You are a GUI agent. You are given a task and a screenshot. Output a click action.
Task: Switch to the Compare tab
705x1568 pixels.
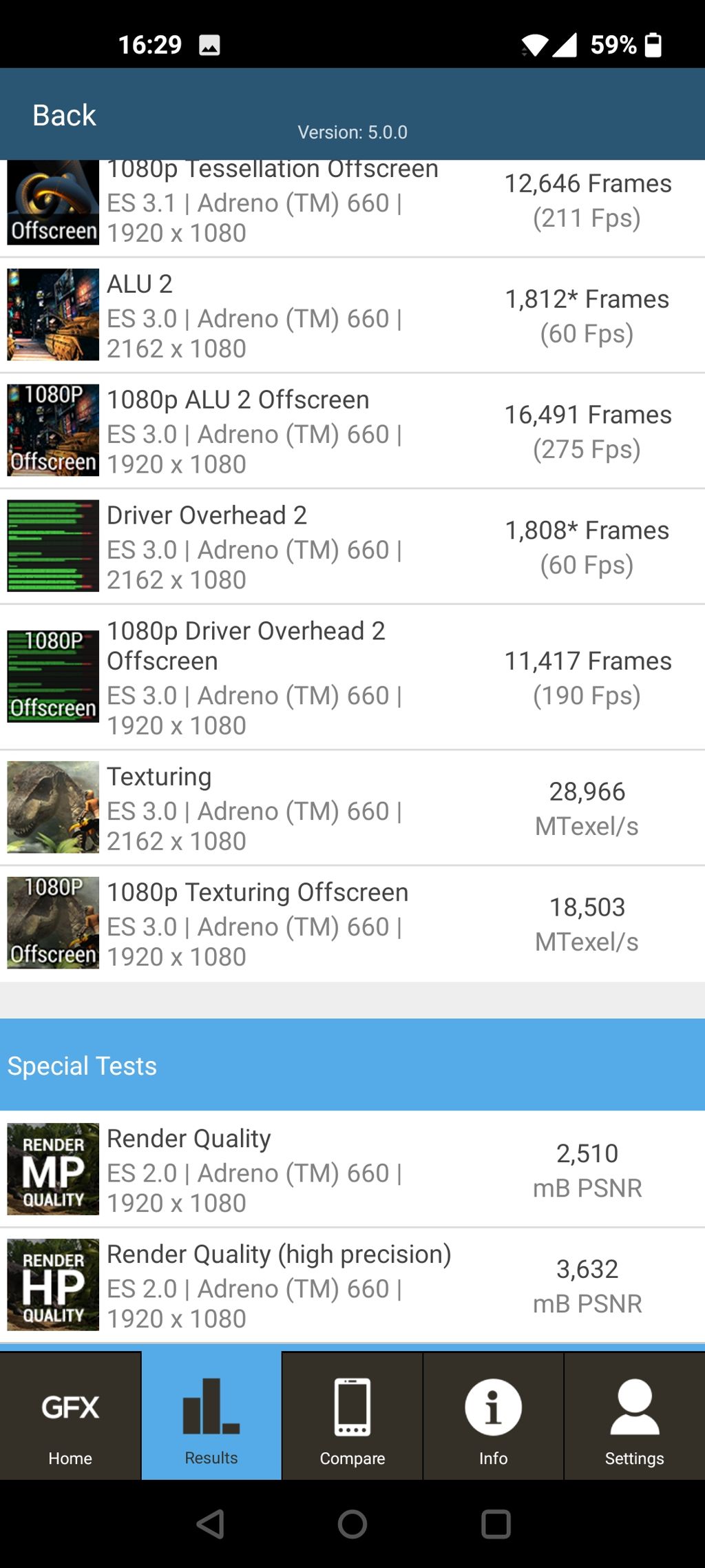[352, 1418]
